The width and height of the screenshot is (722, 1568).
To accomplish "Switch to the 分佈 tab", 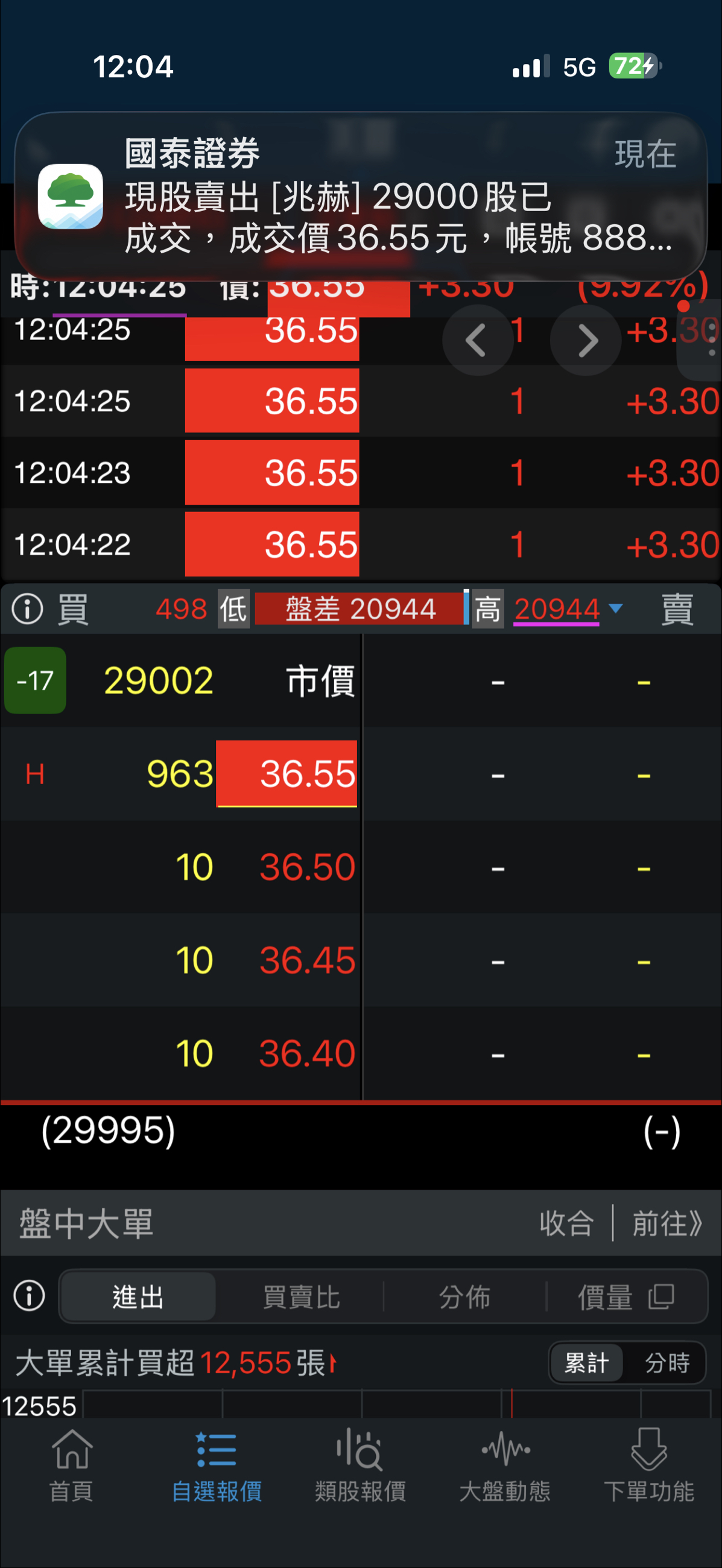I will (464, 1297).
